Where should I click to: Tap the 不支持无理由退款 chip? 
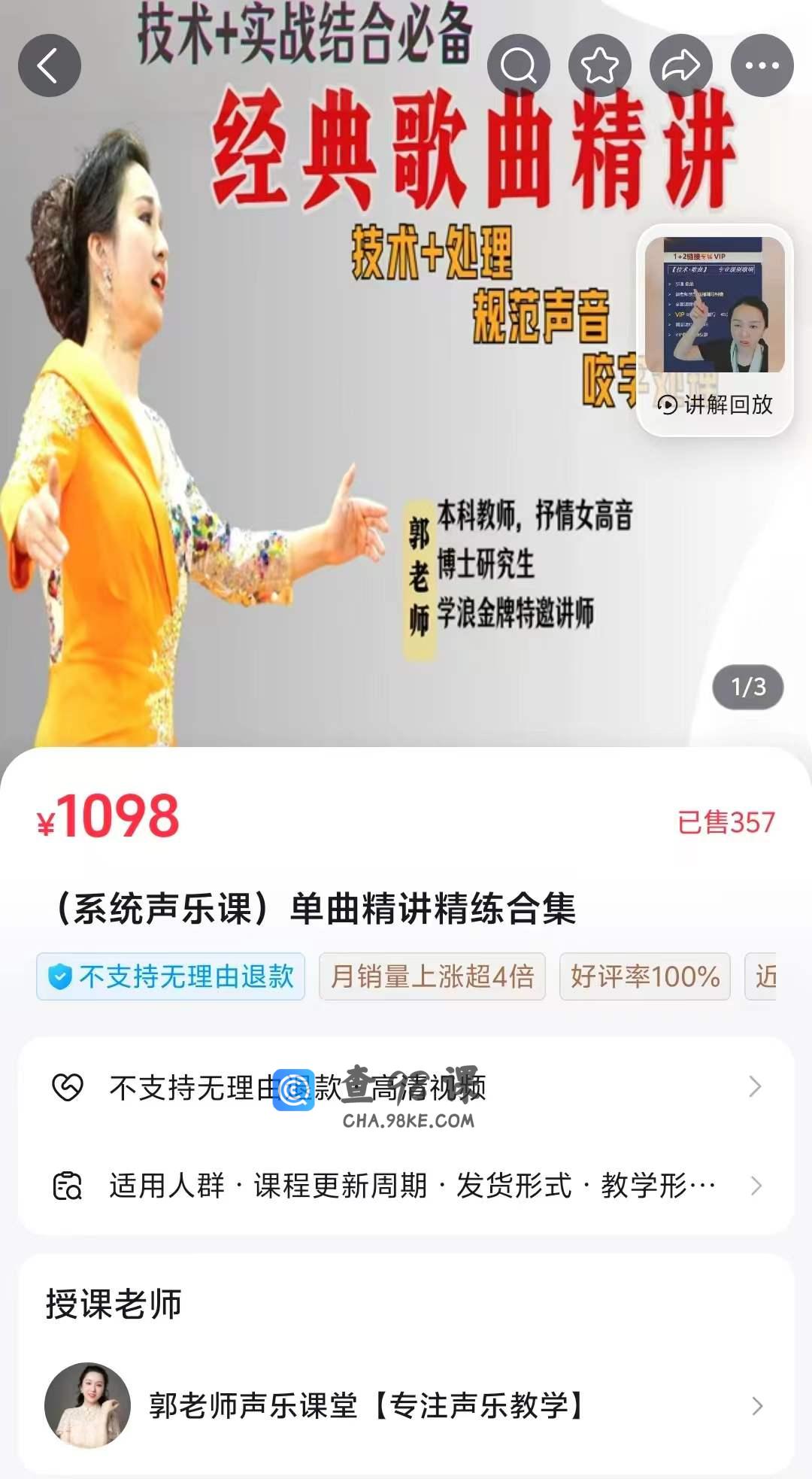click(171, 976)
